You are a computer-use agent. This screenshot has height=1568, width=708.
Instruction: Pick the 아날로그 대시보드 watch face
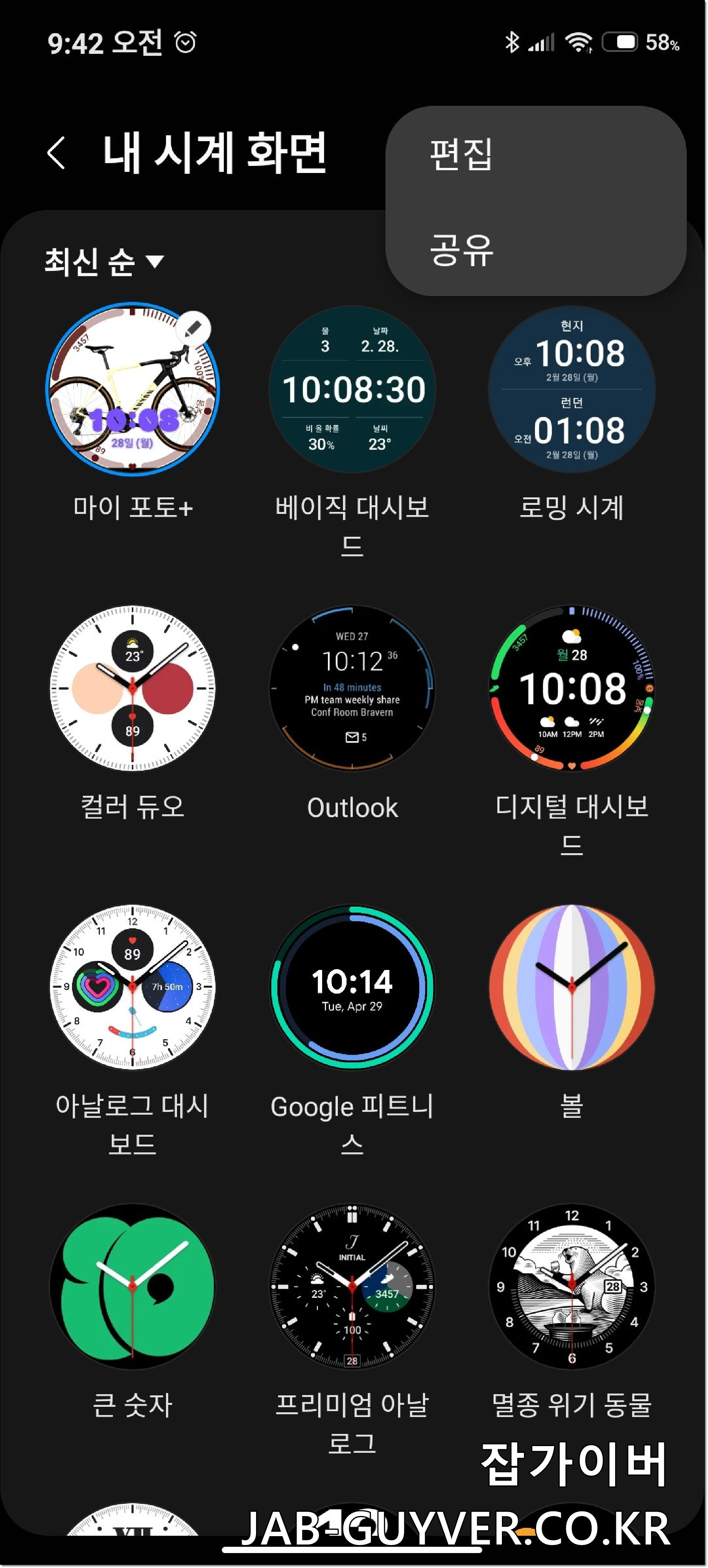tap(132, 987)
